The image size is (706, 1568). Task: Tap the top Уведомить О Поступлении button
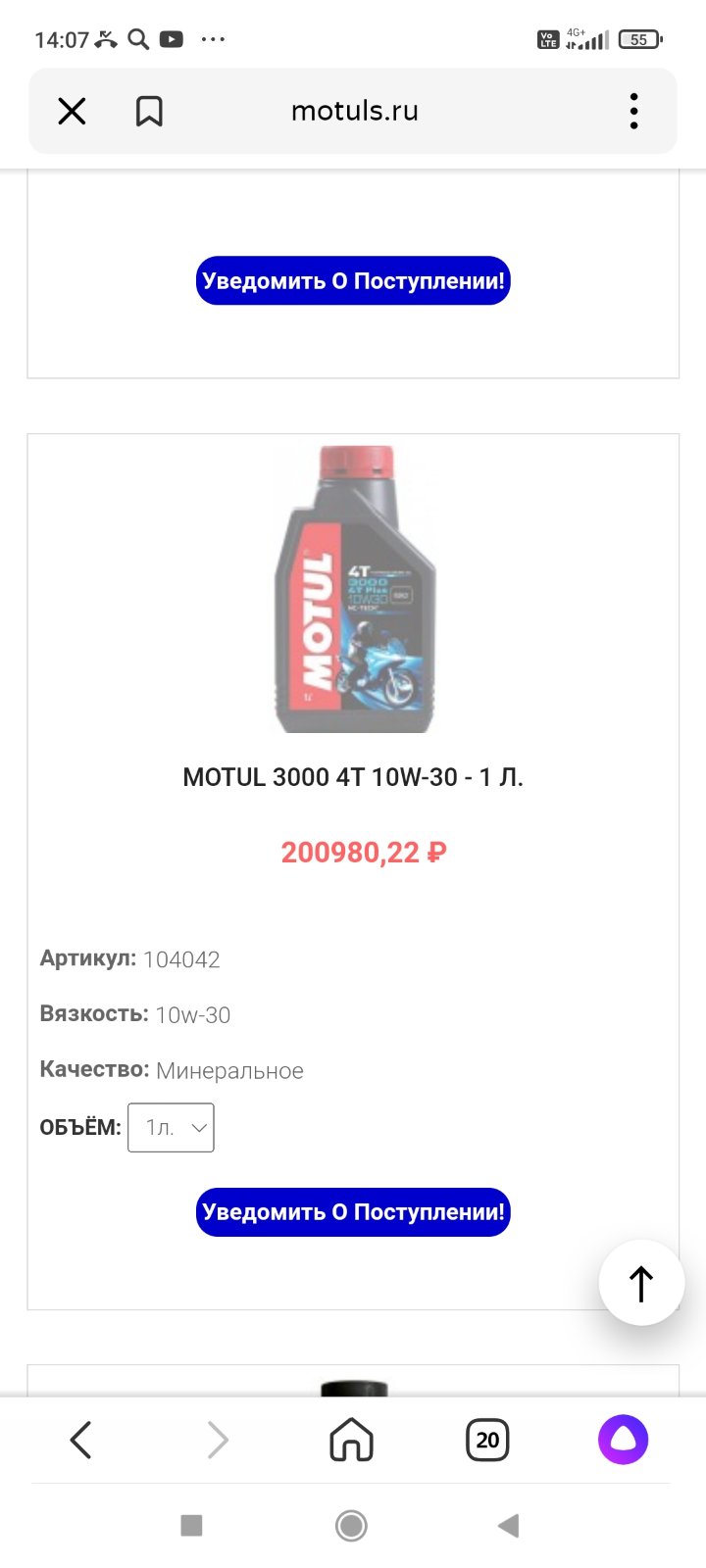[353, 280]
